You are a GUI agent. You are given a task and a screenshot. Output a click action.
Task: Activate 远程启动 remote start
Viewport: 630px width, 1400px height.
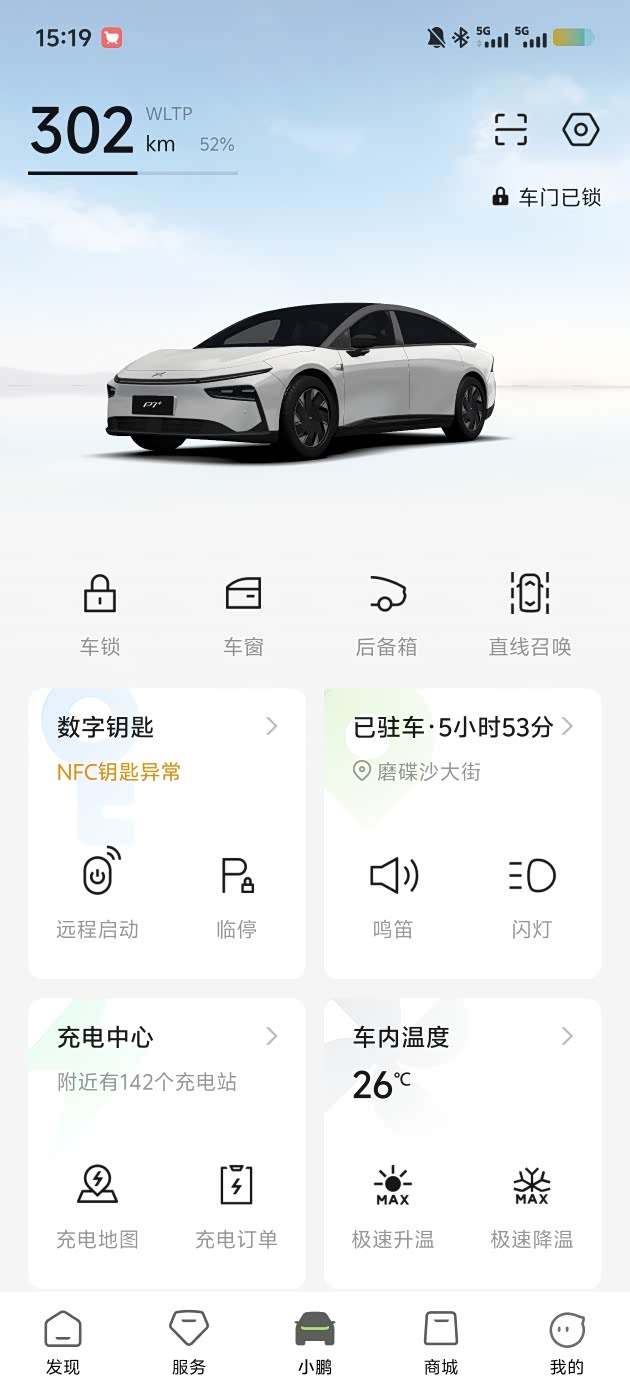[x=98, y=893]
